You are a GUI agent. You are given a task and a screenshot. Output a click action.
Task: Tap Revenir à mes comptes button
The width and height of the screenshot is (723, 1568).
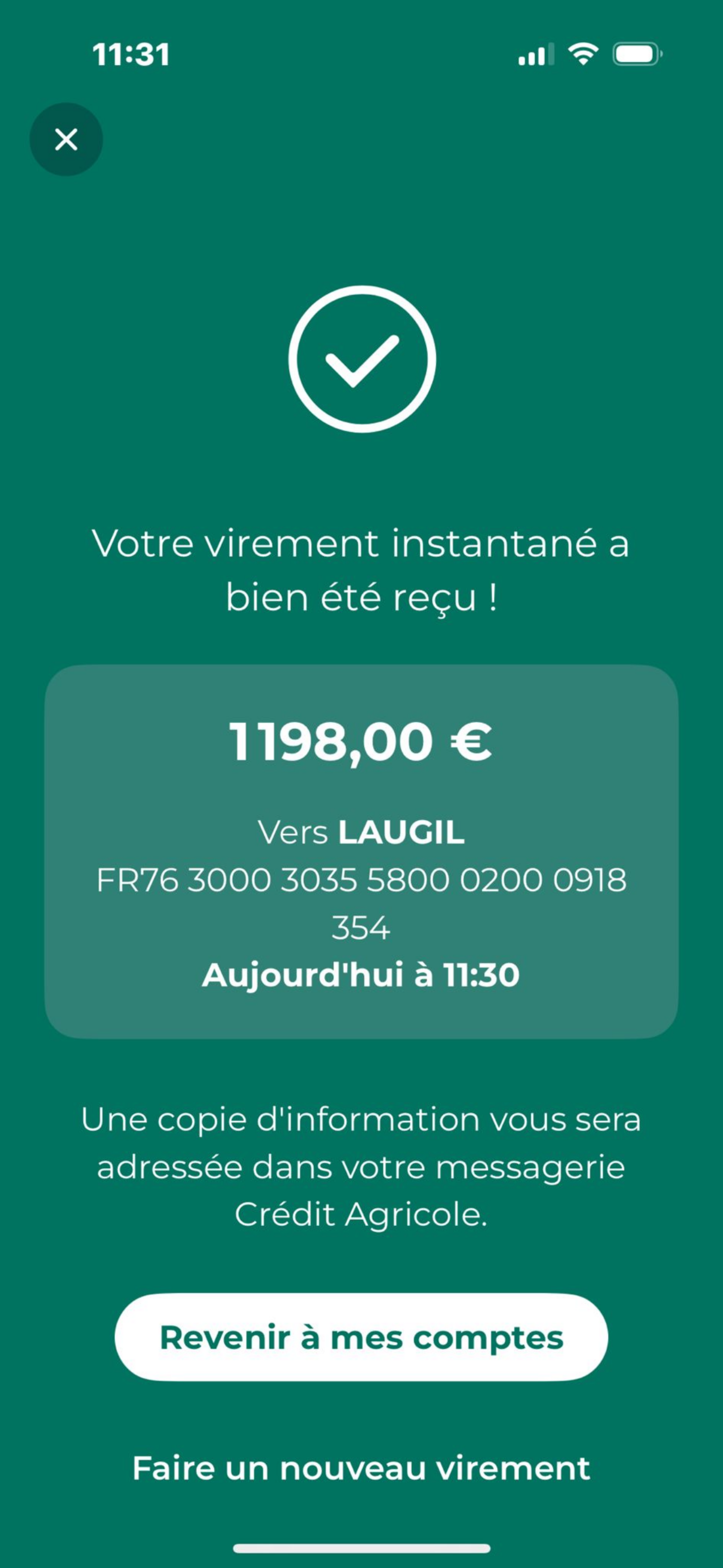coord(361,1337)
